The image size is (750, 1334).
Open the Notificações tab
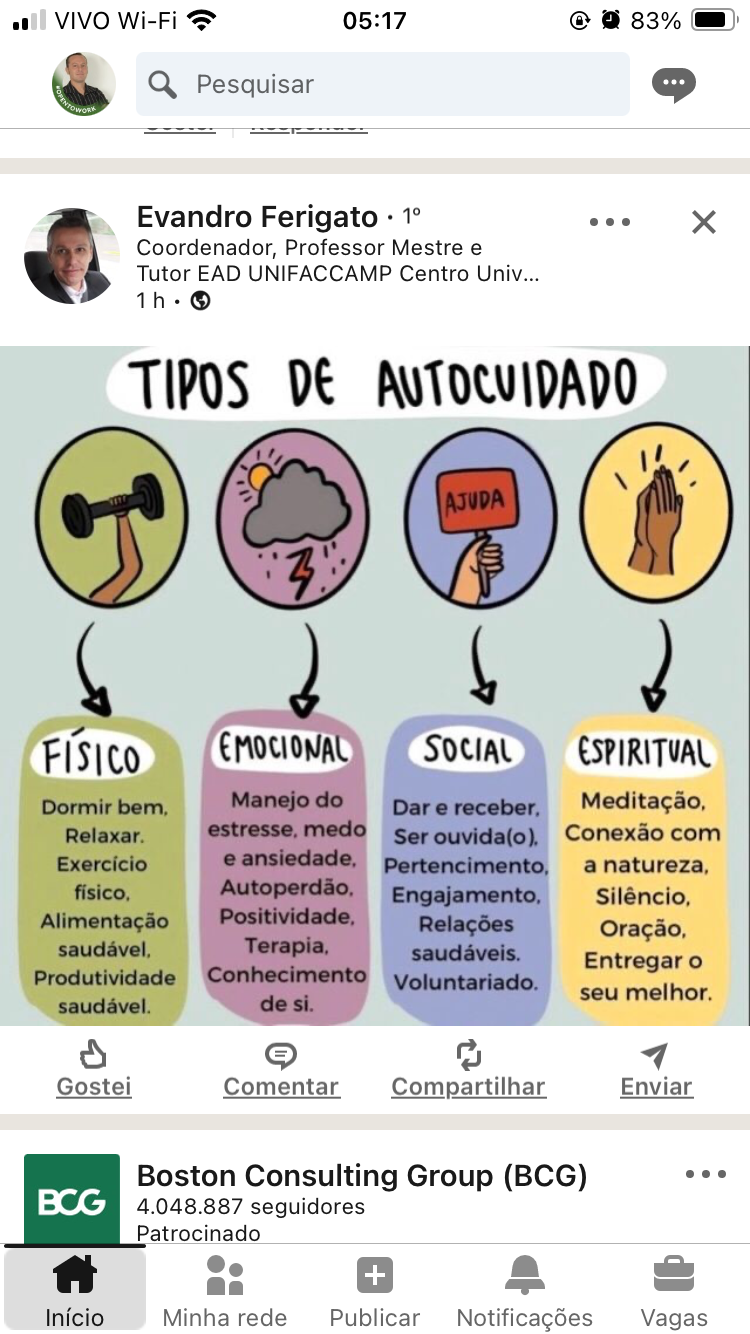tap(525, 1292)
